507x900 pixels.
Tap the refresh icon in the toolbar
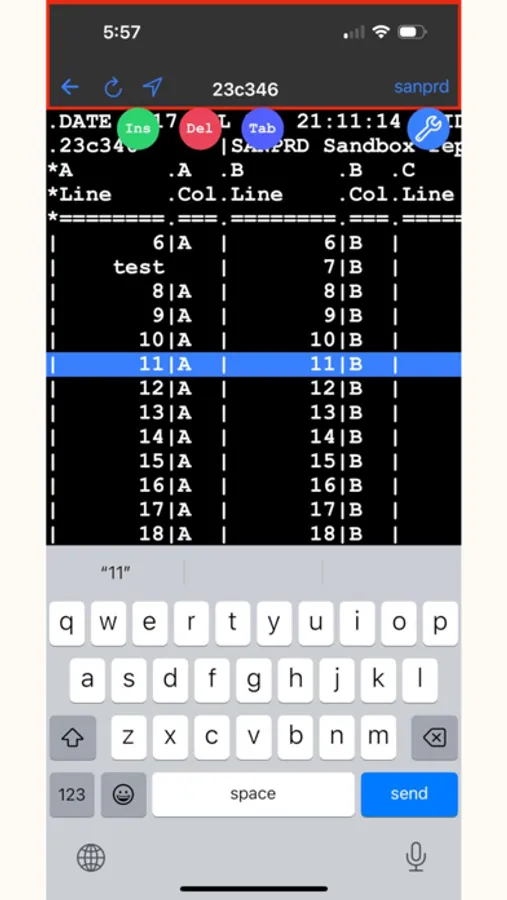113,87
